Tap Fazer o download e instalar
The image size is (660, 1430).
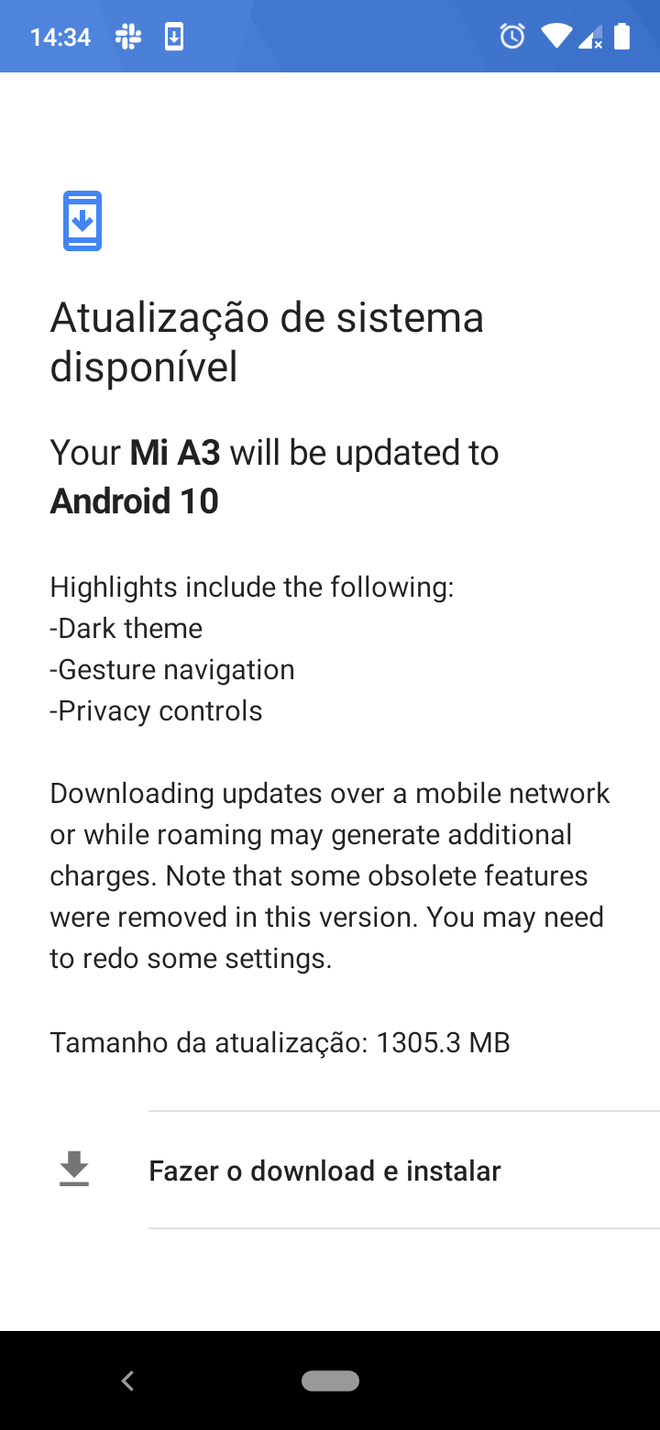(x=325, y=1170)
